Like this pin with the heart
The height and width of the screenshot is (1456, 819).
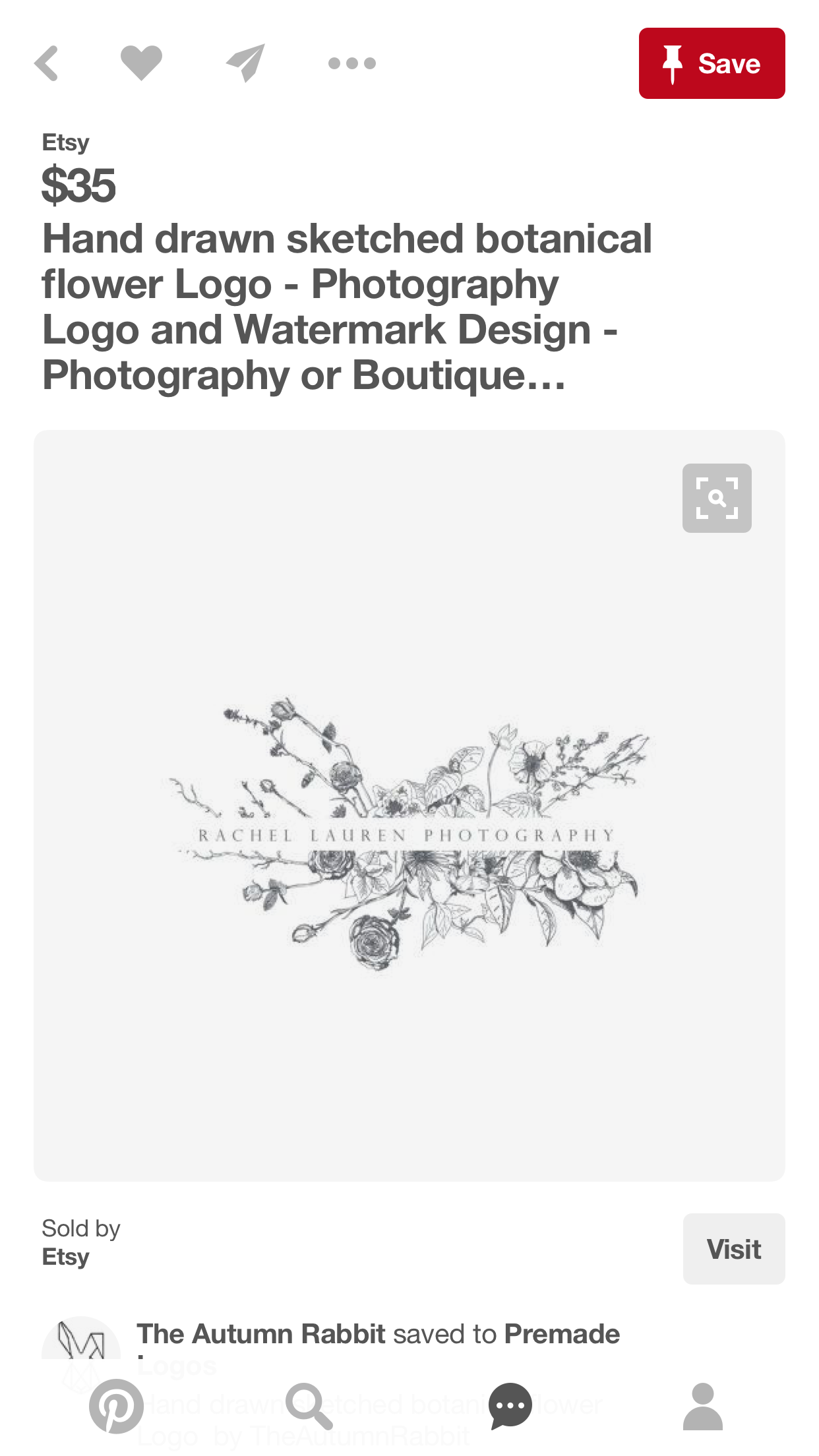141,63
